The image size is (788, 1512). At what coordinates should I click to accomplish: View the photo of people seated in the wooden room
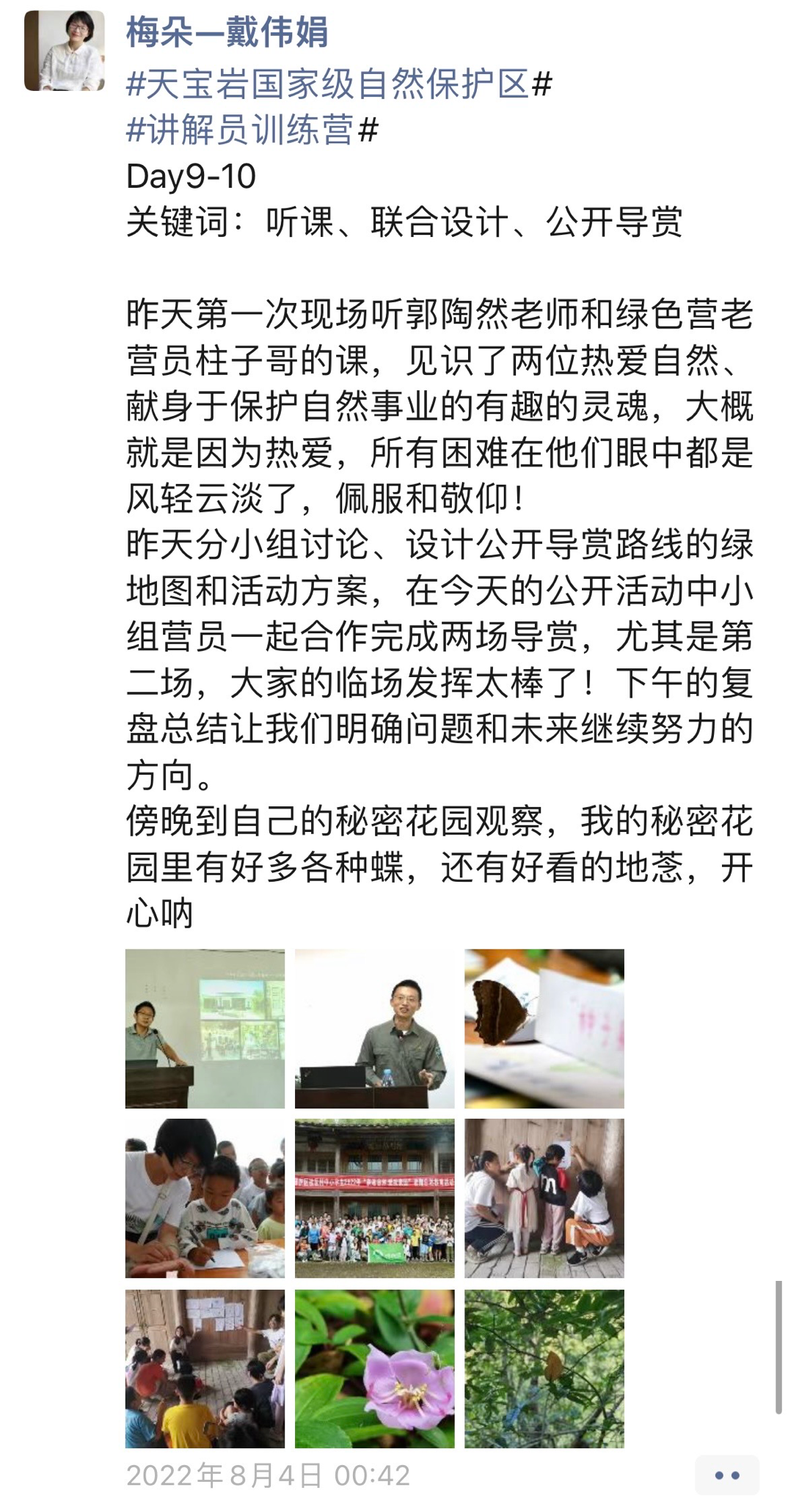click(x=205, y=1368)
